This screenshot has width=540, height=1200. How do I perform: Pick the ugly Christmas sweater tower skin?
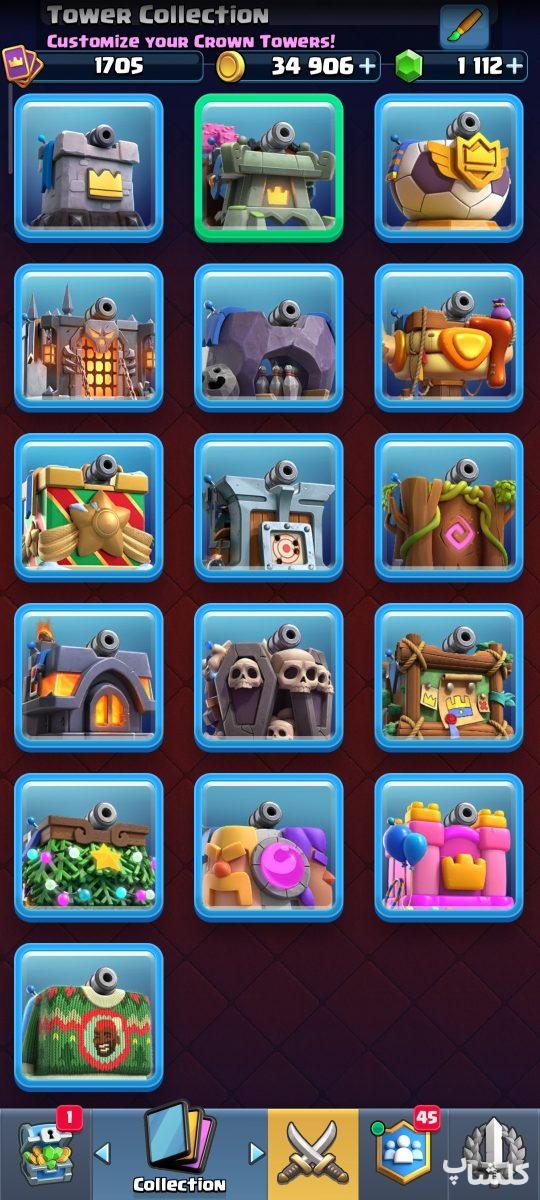pos(89,1018)
